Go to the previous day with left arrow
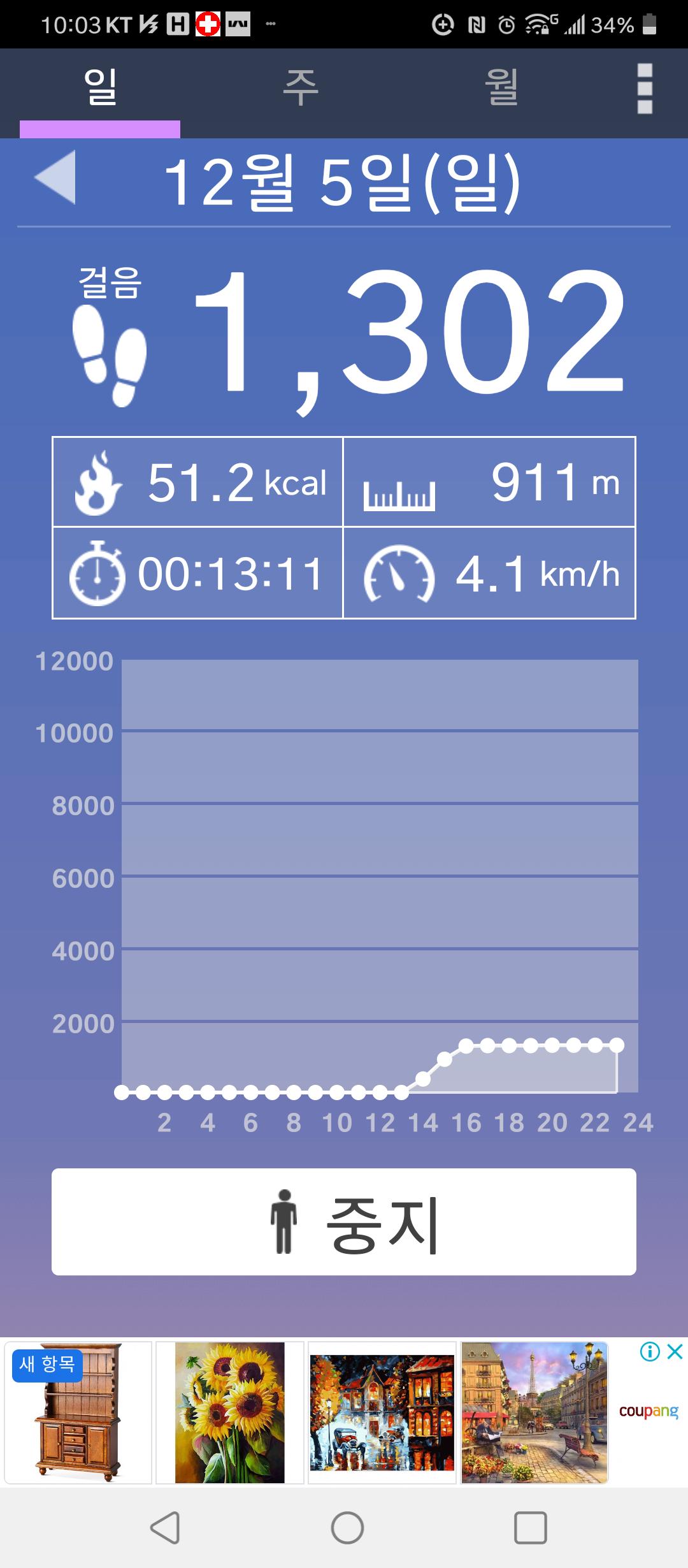Screen dimensions: 688x1568 tap(55, 178)
